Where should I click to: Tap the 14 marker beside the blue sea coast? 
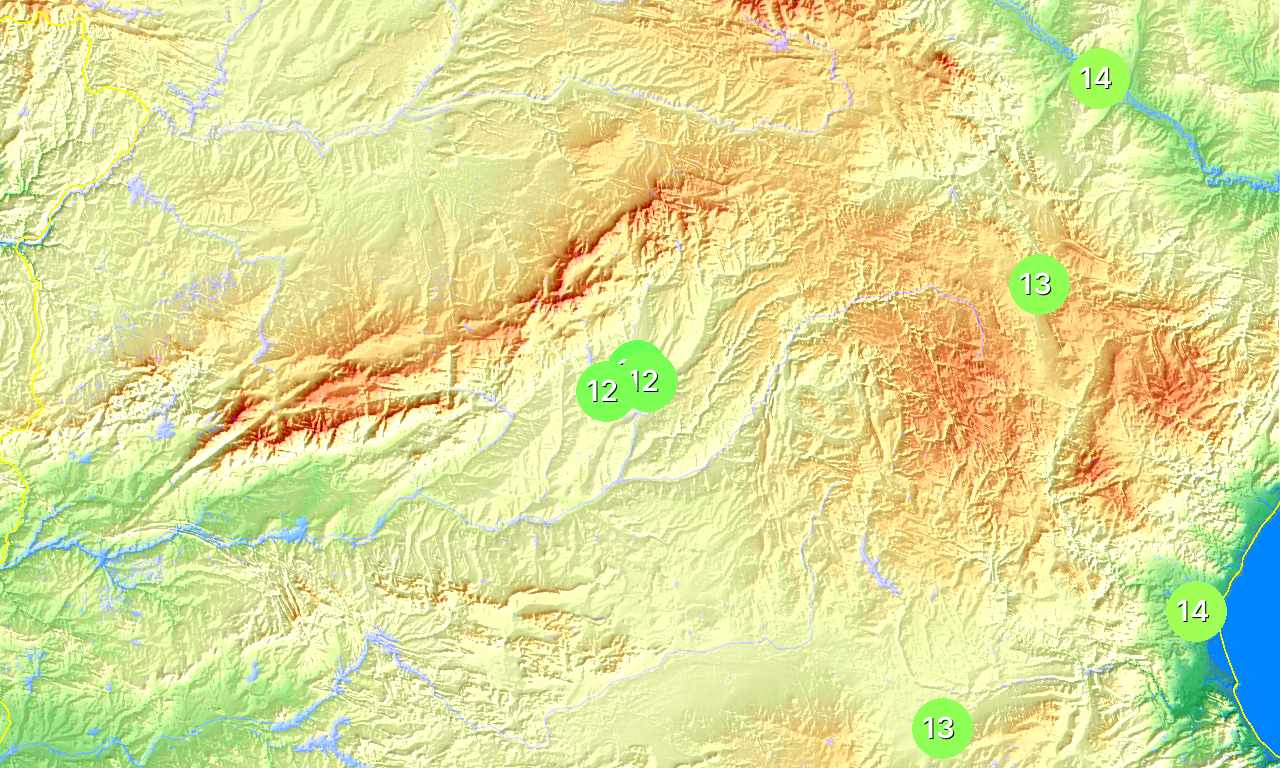click(1195, 610)
